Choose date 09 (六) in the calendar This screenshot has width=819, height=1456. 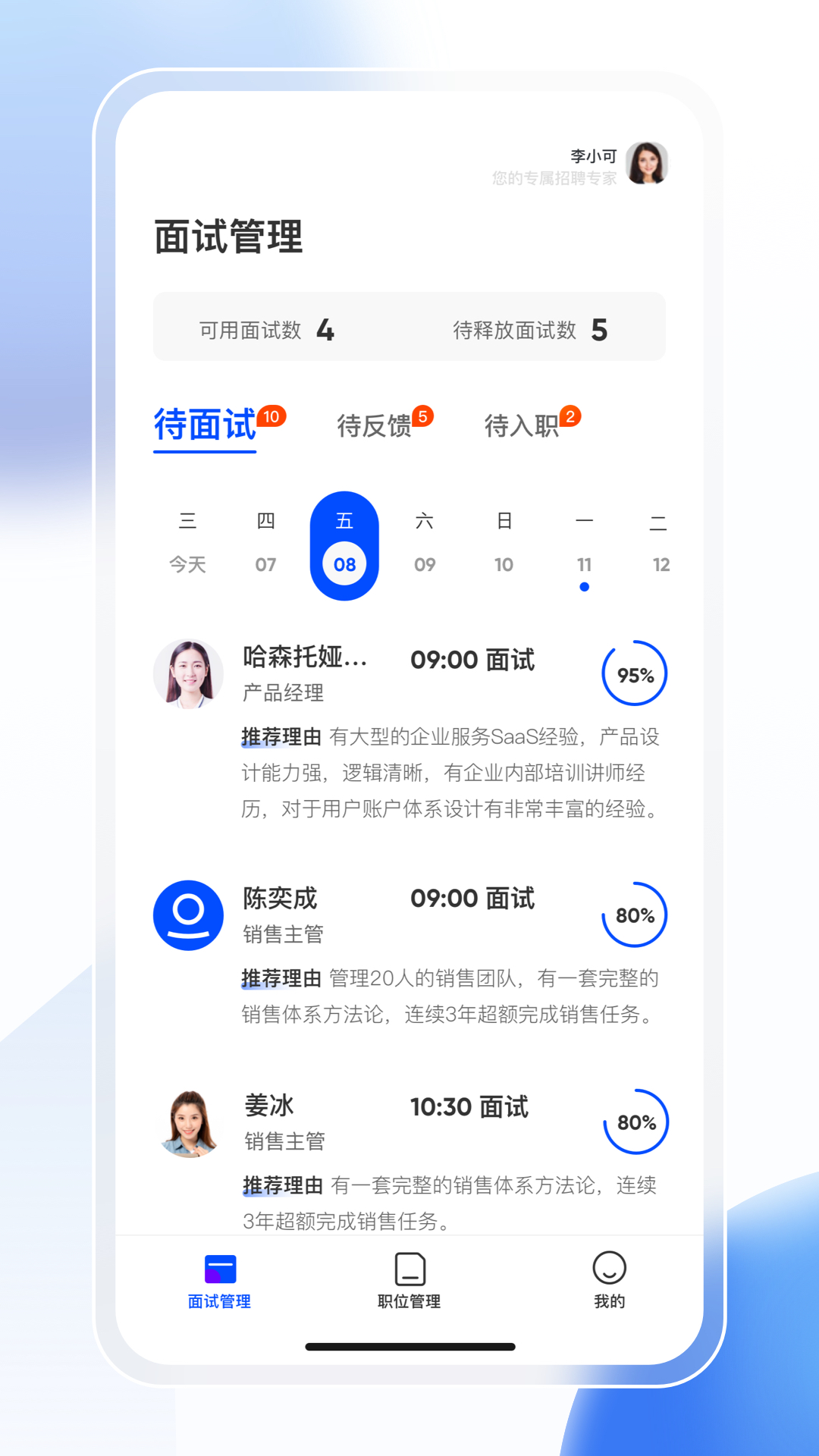click(x=425, y=543)
